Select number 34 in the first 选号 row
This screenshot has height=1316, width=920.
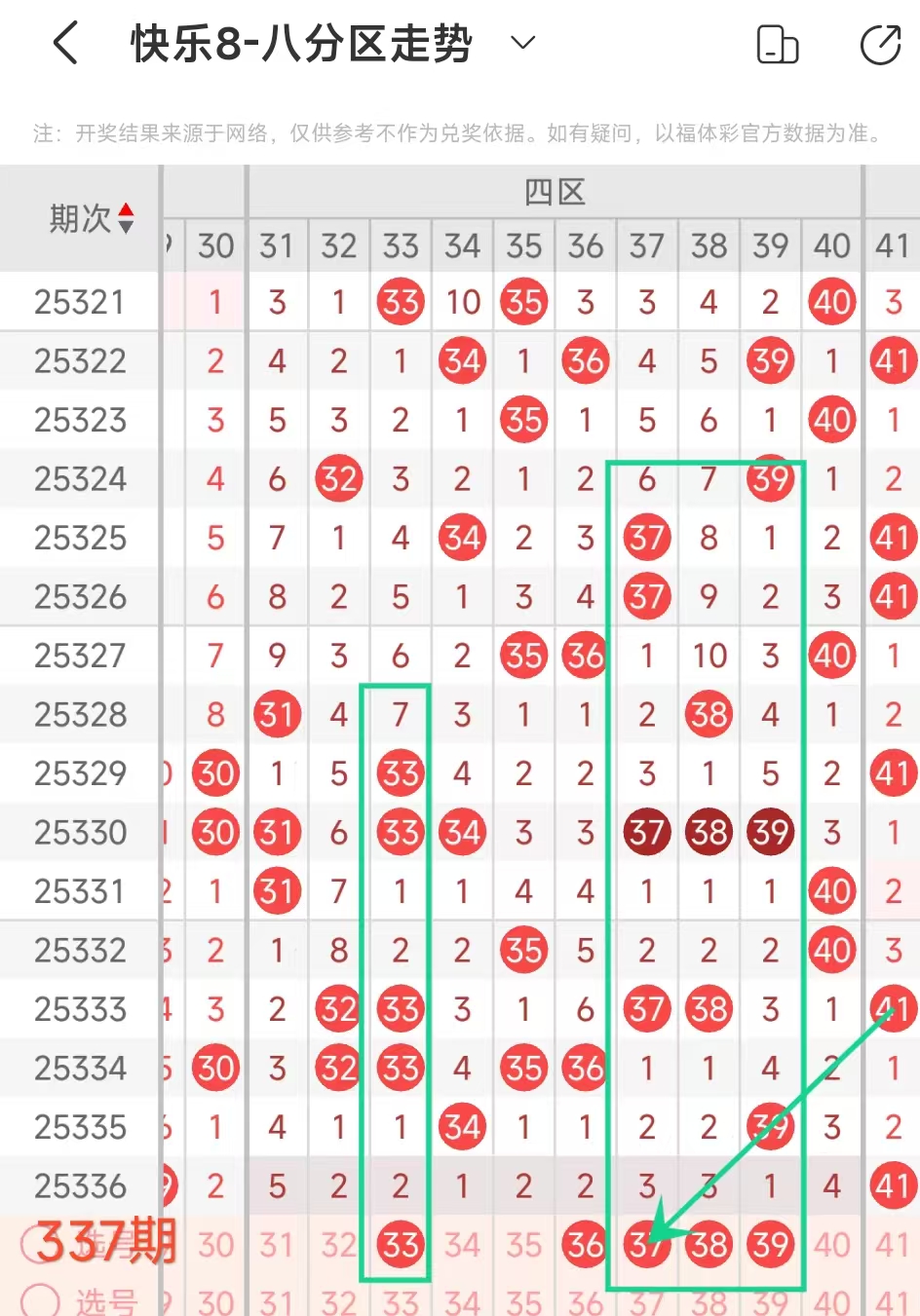click(462, 1245)
